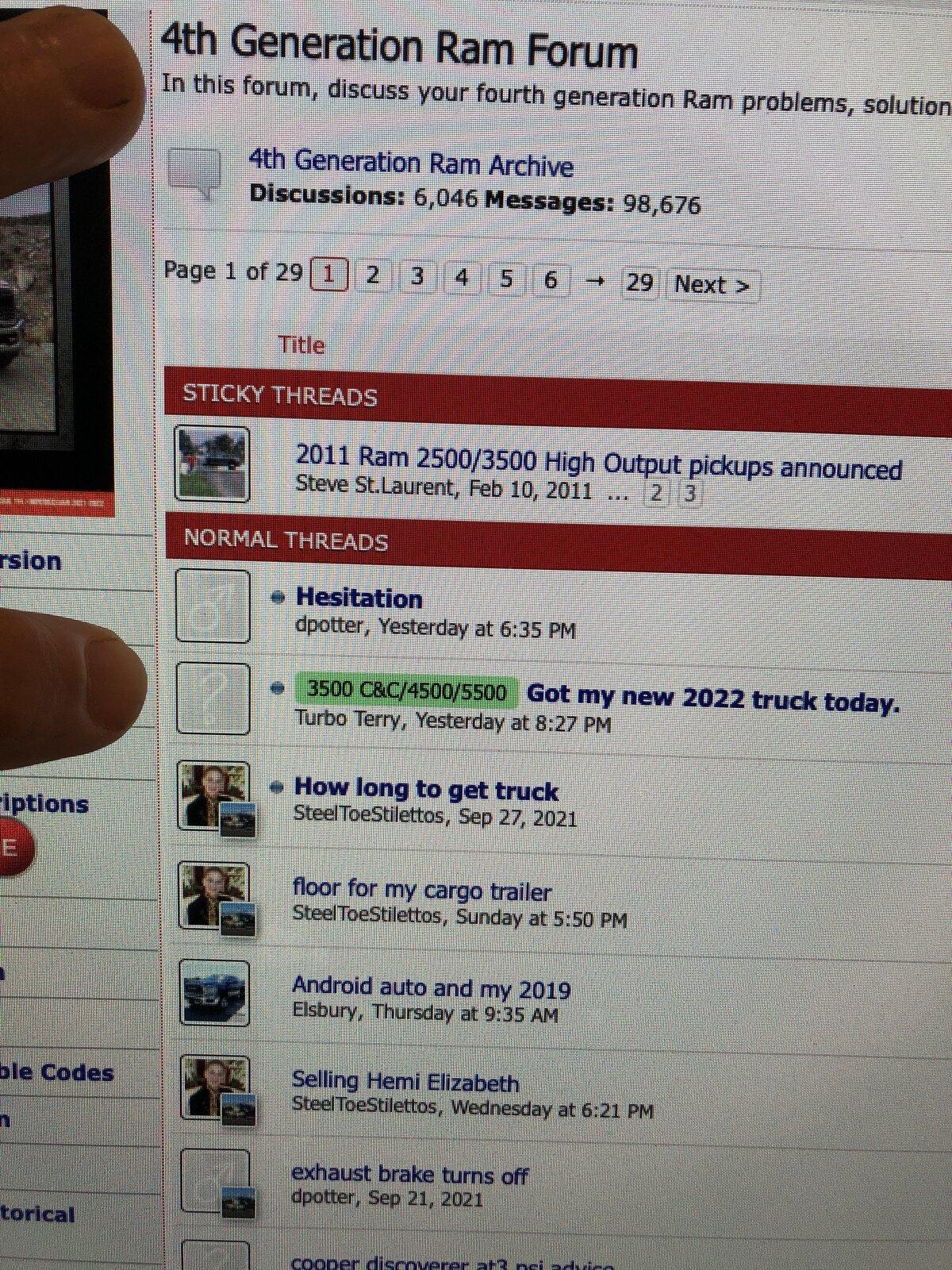Filter by 3500 C&C/4500/5500 prefix tag
The width and height of the screenshot is (952, 1270).
(x=406, y=691)
